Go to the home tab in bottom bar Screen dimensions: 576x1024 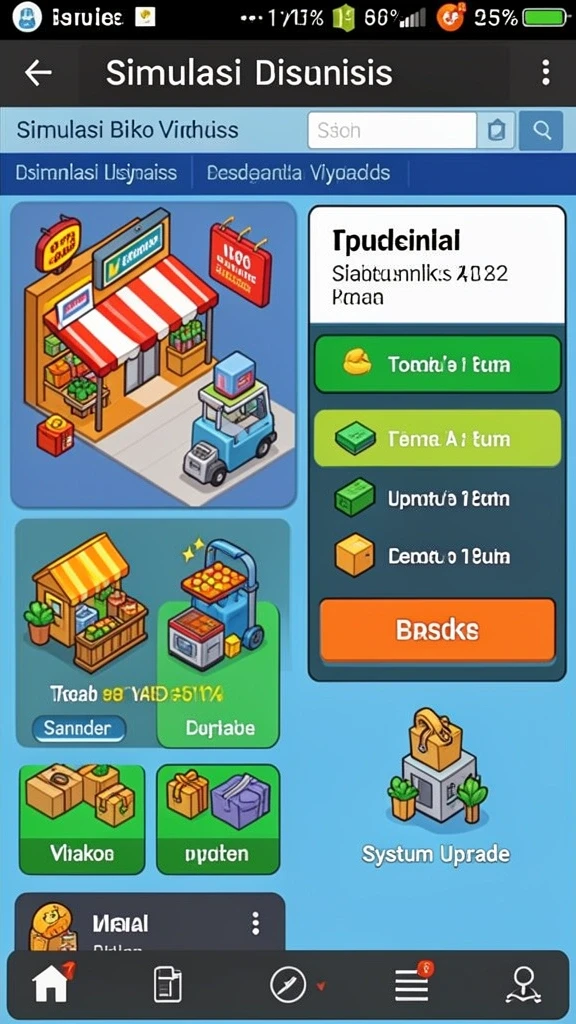51,984
